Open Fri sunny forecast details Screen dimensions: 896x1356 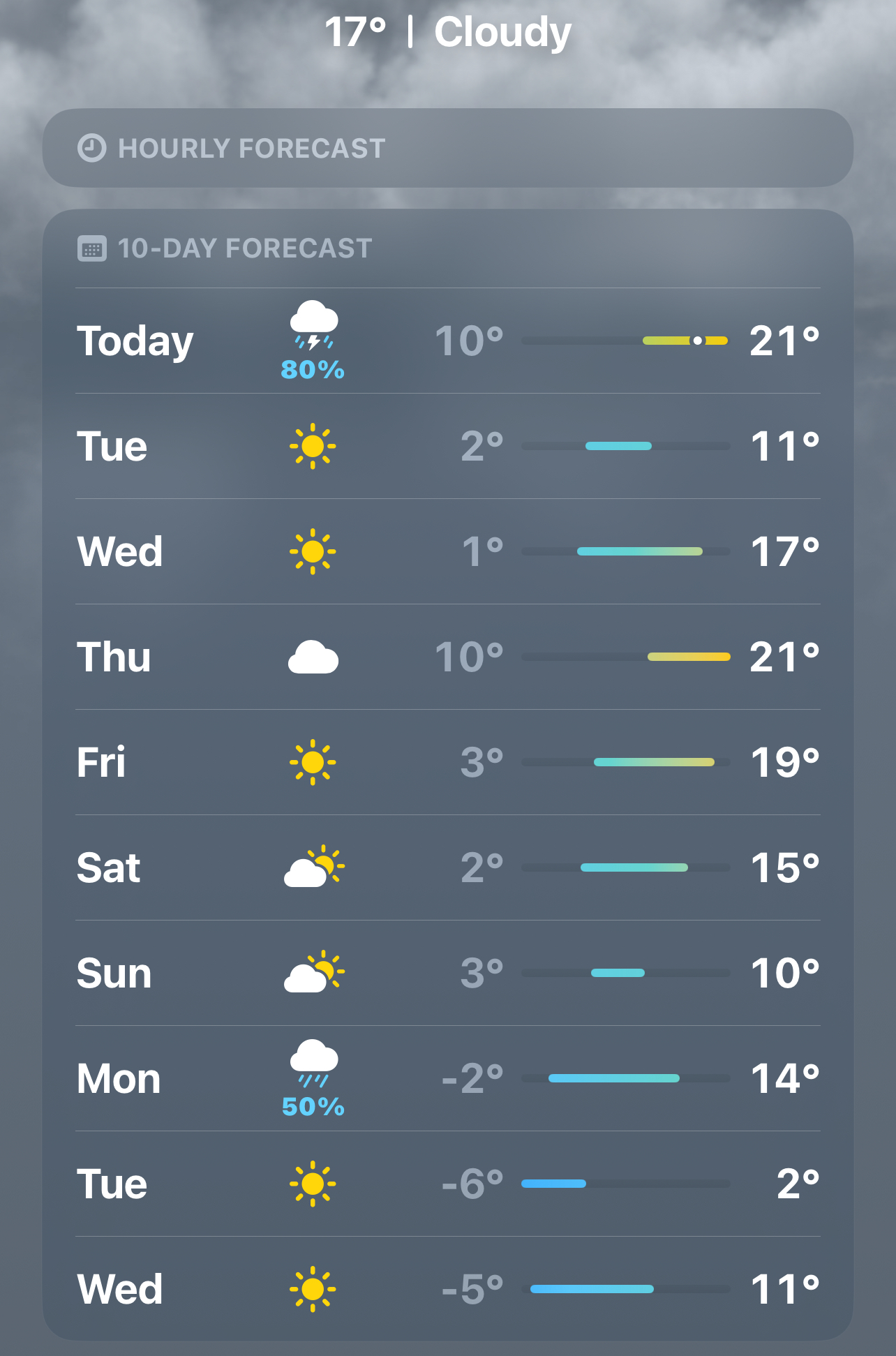tap(447, 762)
